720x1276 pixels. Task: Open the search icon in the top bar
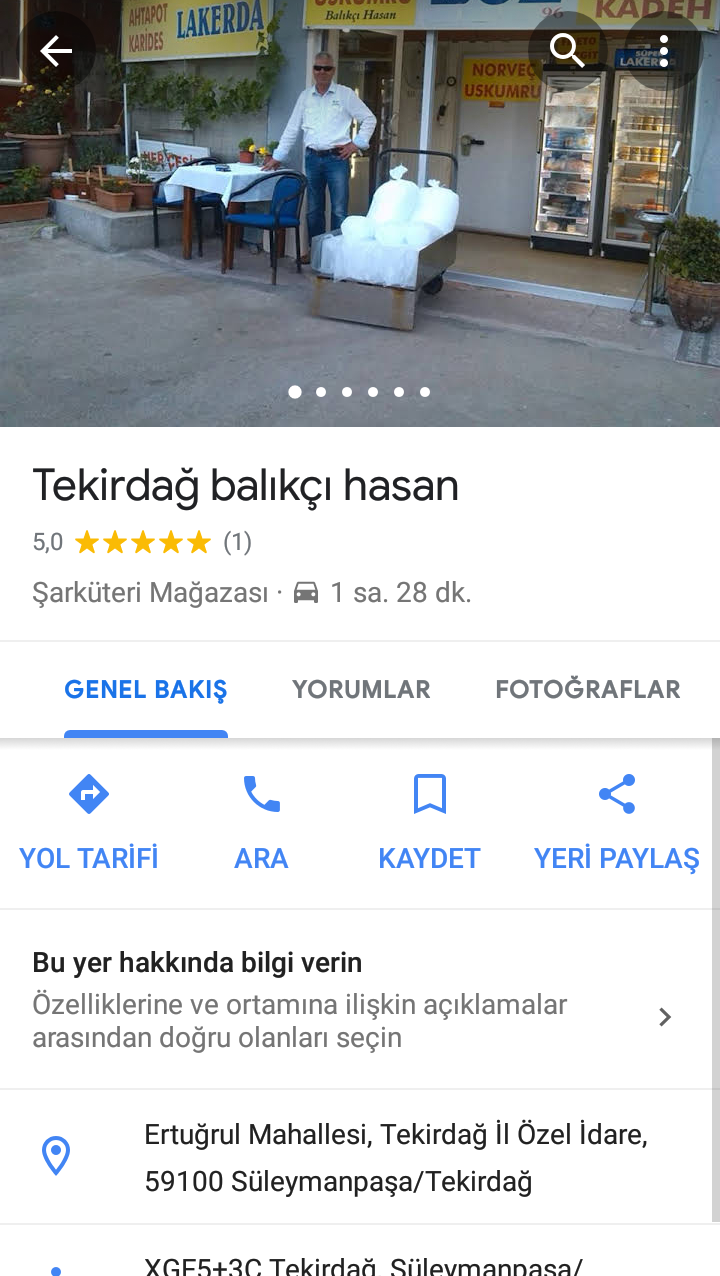567,51
